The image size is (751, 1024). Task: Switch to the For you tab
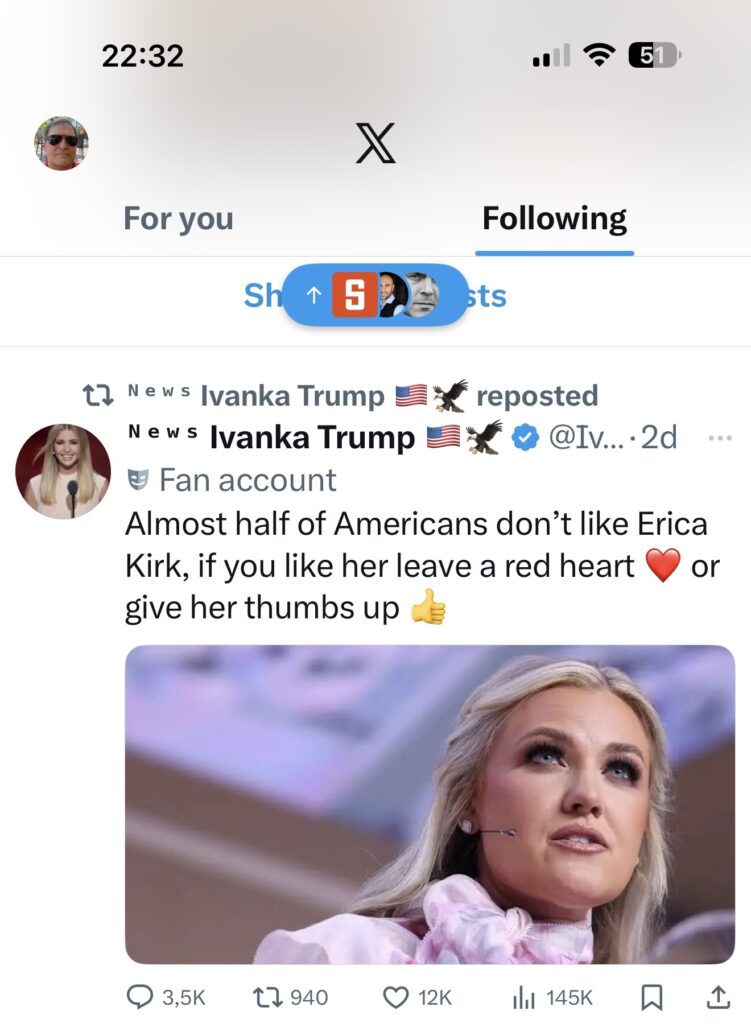178,219
